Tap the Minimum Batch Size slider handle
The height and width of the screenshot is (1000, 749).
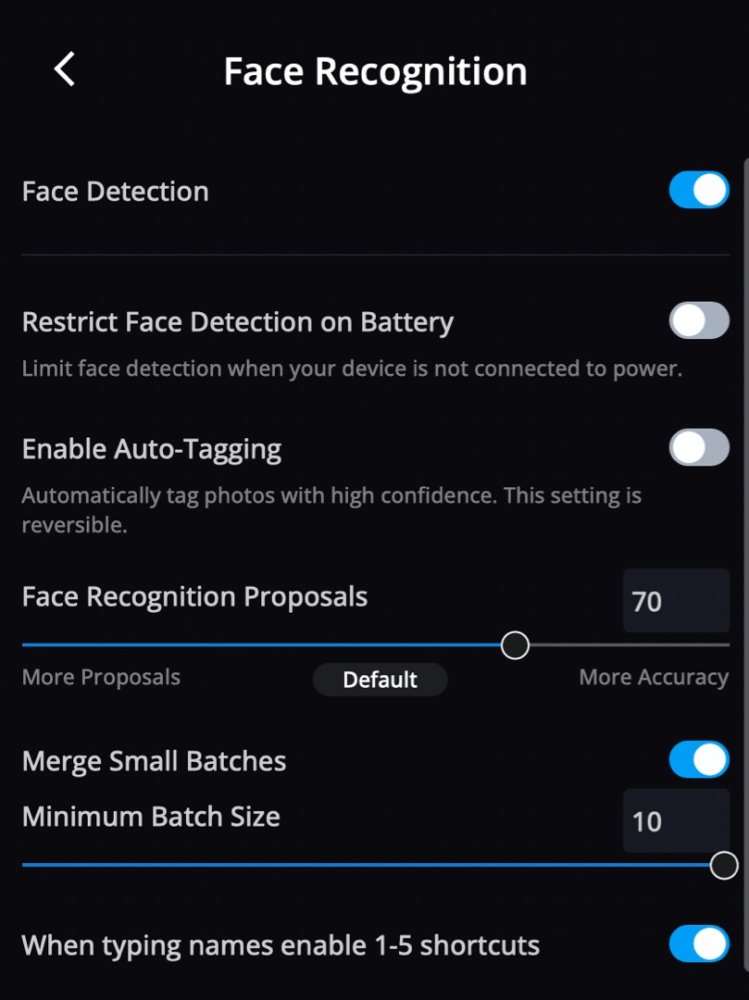pyautogui.click(x=724, y=865)
